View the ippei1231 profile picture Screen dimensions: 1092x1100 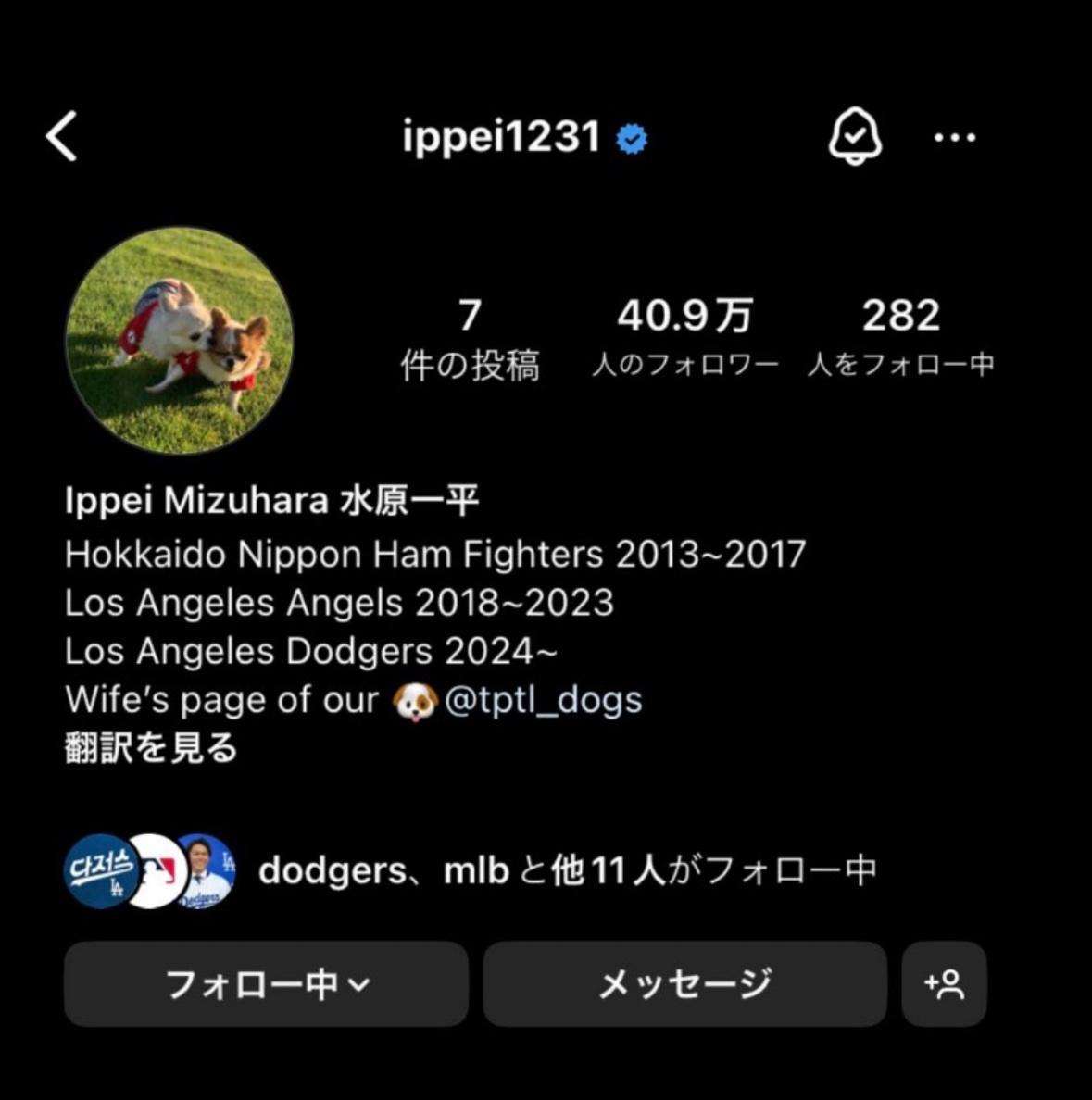click(180, 340)
